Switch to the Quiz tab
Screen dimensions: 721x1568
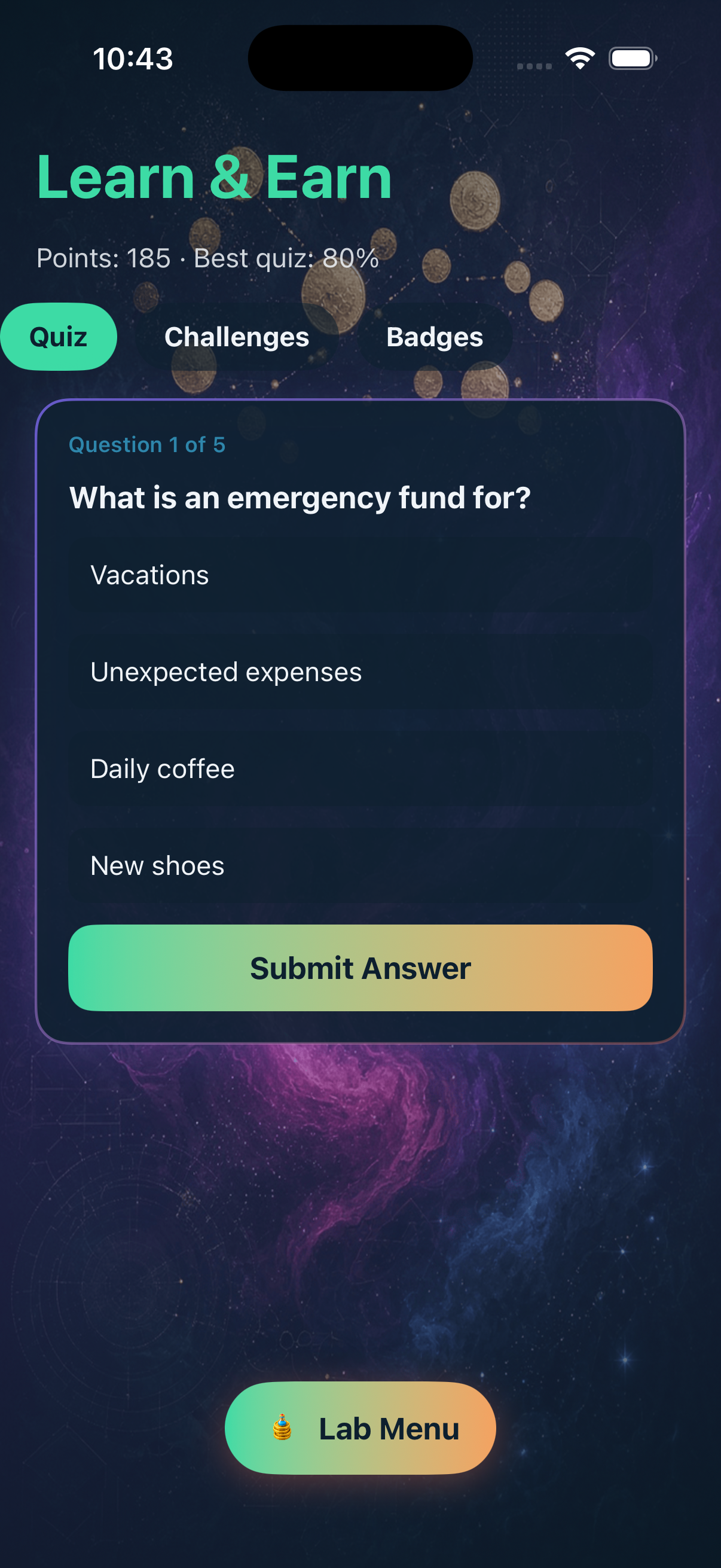(x=59, y=337)
